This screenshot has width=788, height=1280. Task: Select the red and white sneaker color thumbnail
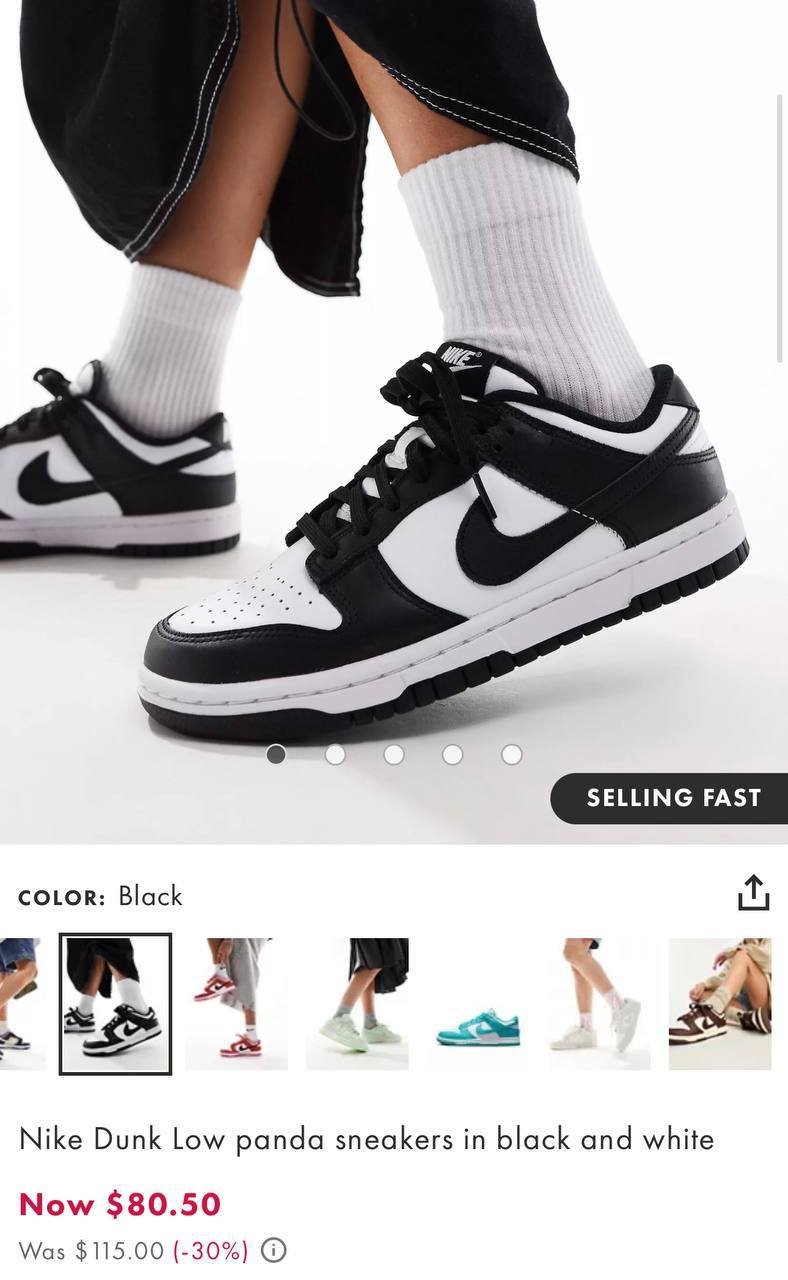[236, 1004]
